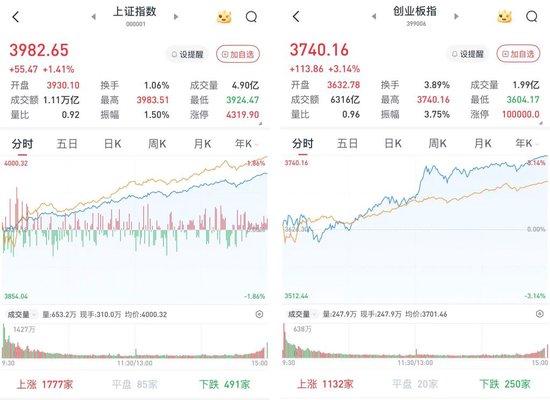This screenshot has height=400, width=550.
Task: Switch 创业板指 chart to 月K
Action: 483,144
